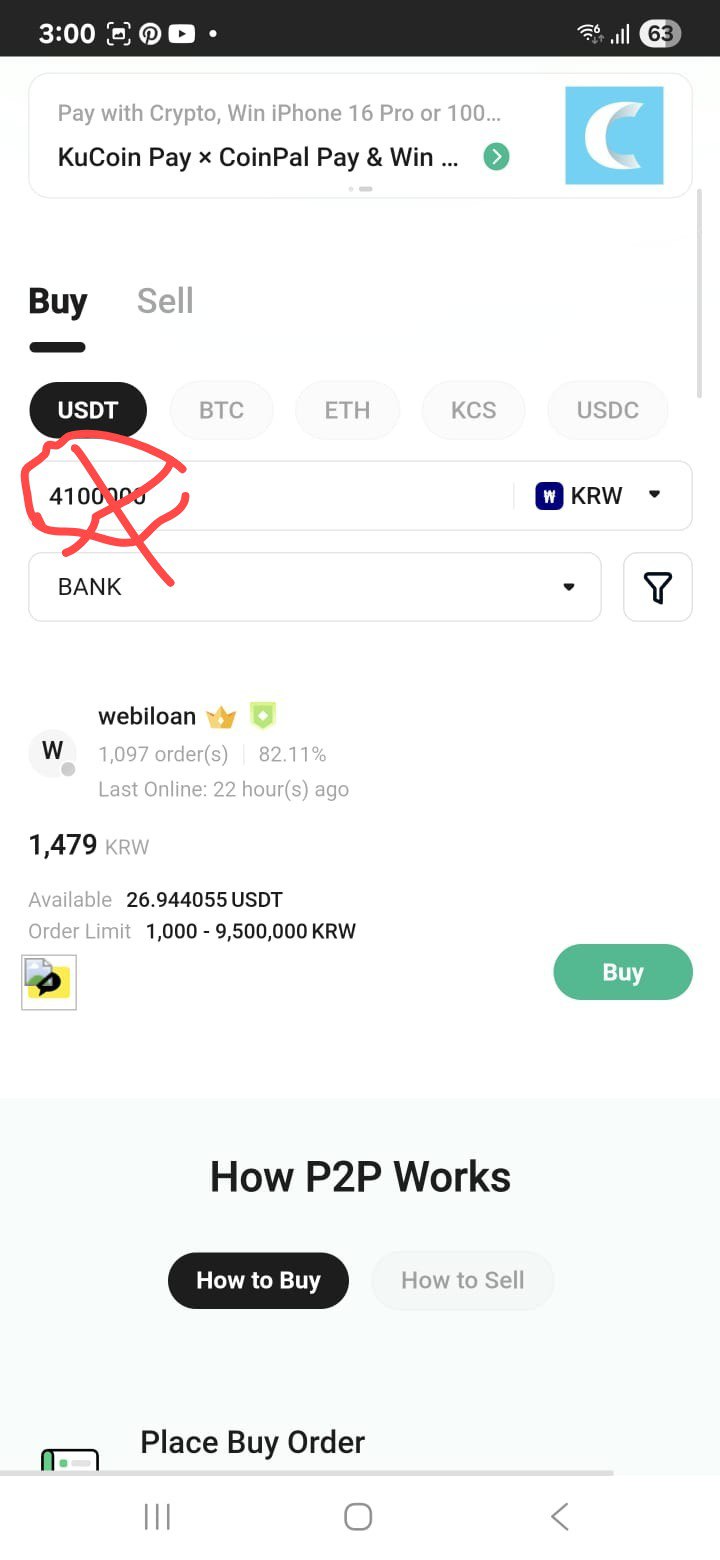Select the Buy tab
The image size is (720, 1560).
point(58,301)
